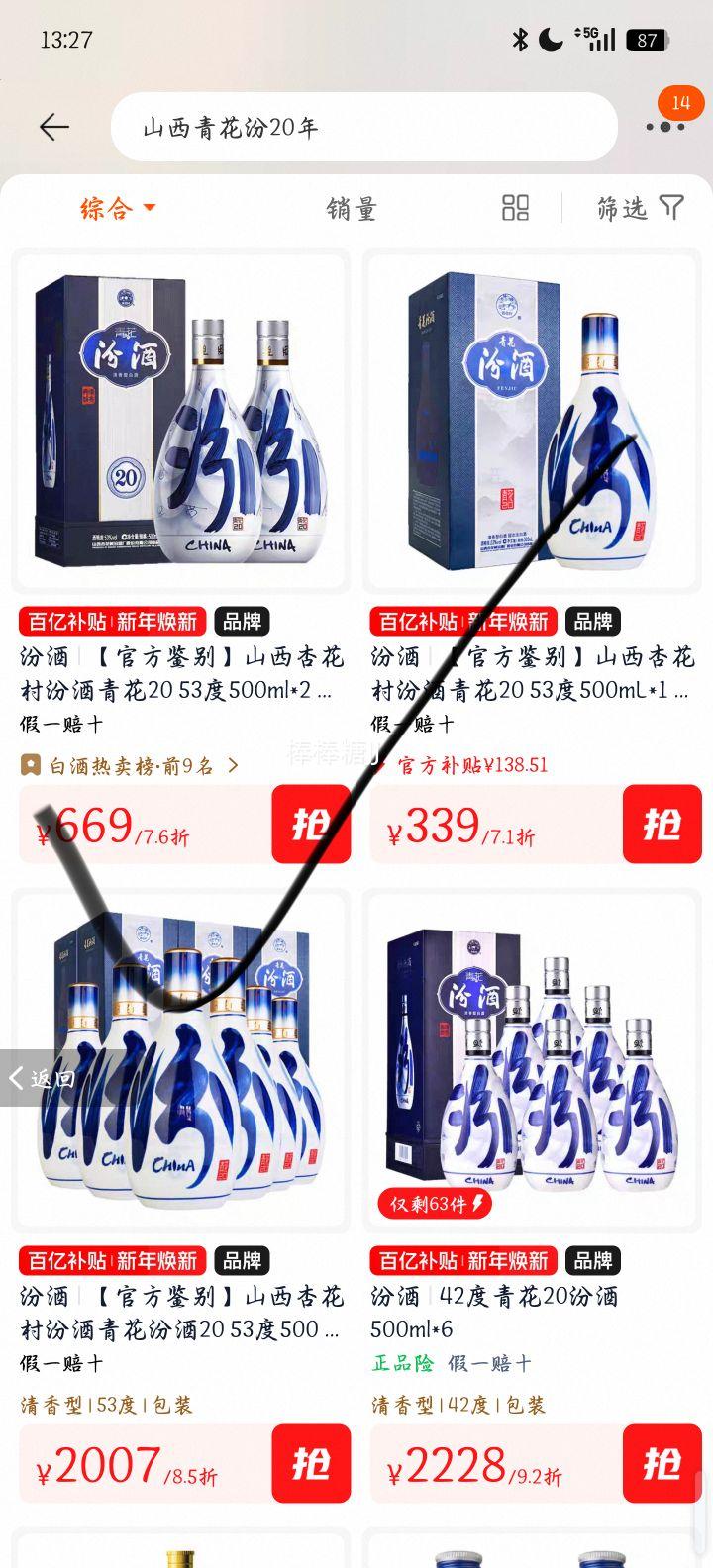Open the 综合 sort dropdown
The width and height of the screenshot is (713, 1568).
point(114,208)
